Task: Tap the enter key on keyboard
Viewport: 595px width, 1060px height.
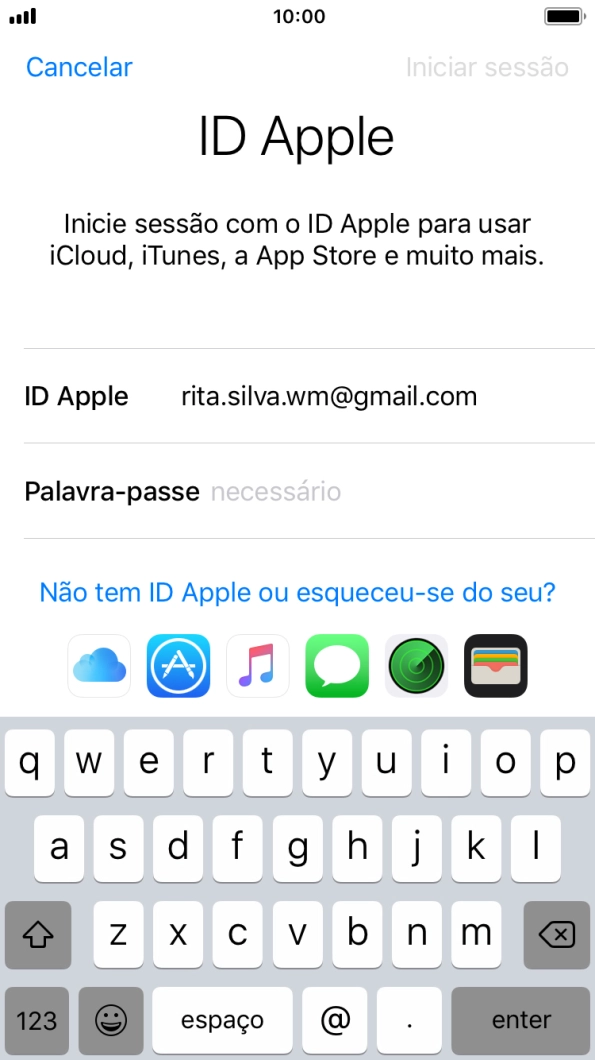Action: tap(521, 1020)
